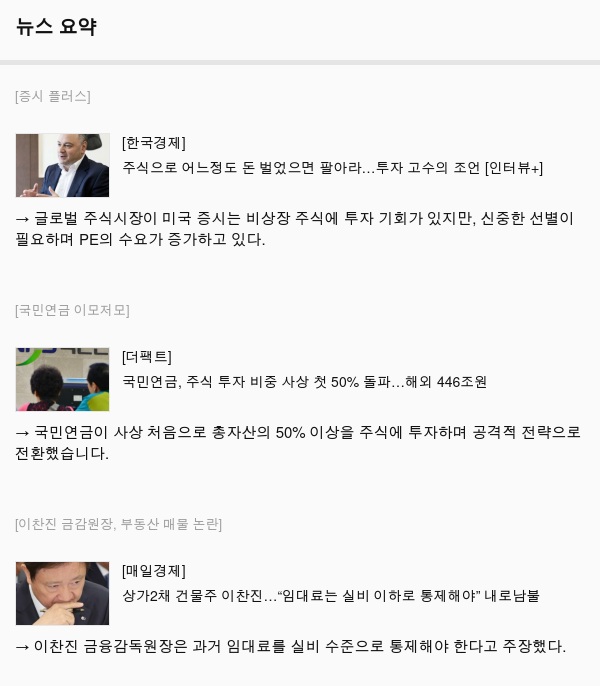This screenshot has height=686, width=600.
Task: Open the 더팩트 article about 국민연금 stock share
Action: [x=304, y=382]
